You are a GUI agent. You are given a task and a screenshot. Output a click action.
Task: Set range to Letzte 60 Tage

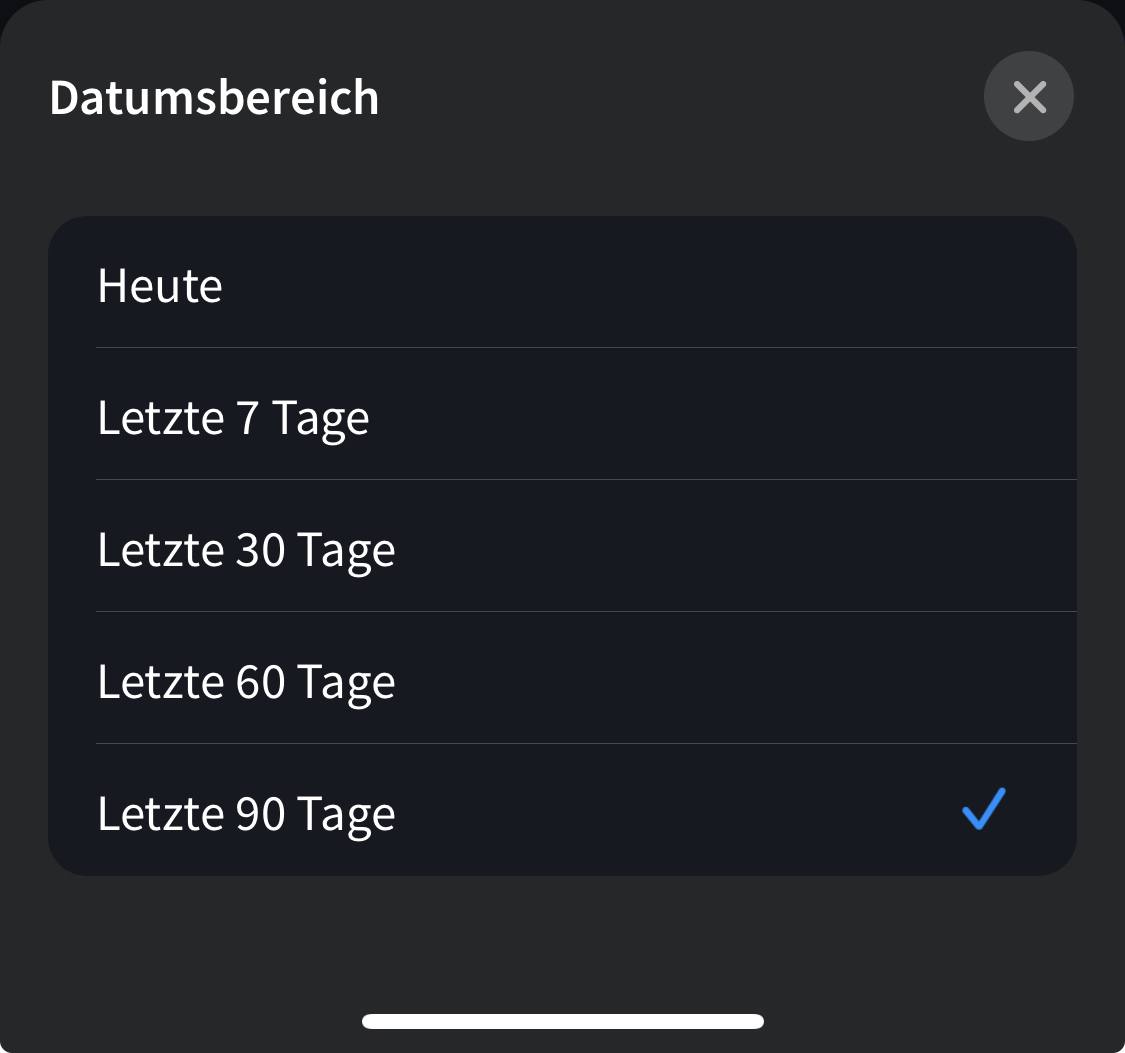click(x=562, y=680)
